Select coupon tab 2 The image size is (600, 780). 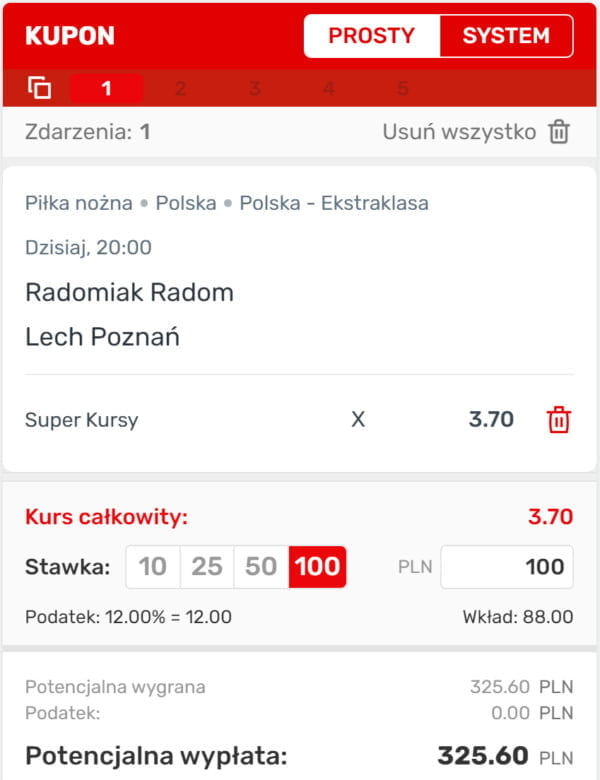point(181,88)
